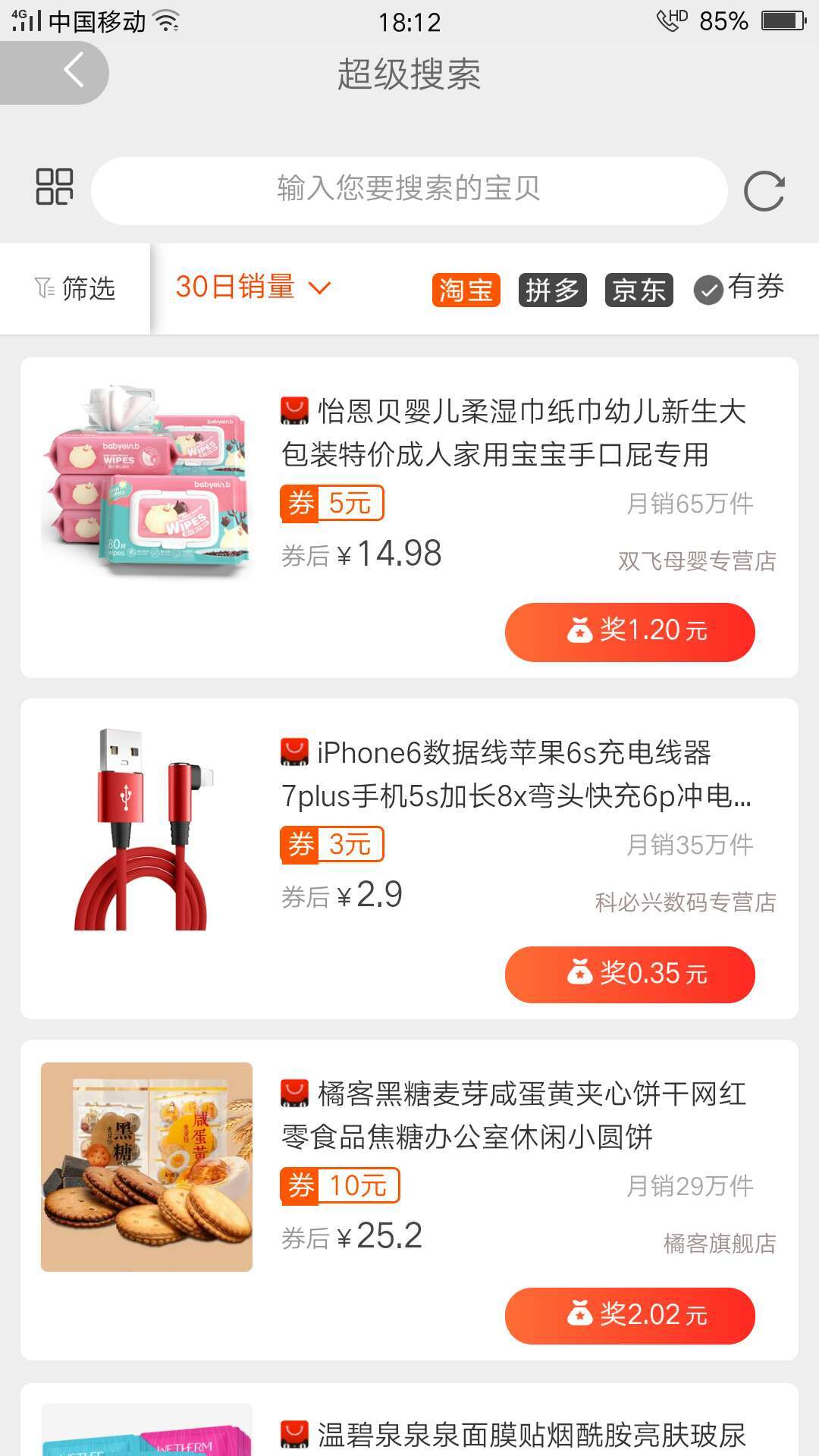Open the 筛选 filter options
Image resolution: width=819 pixels, height=1456 pixels.
76,289
